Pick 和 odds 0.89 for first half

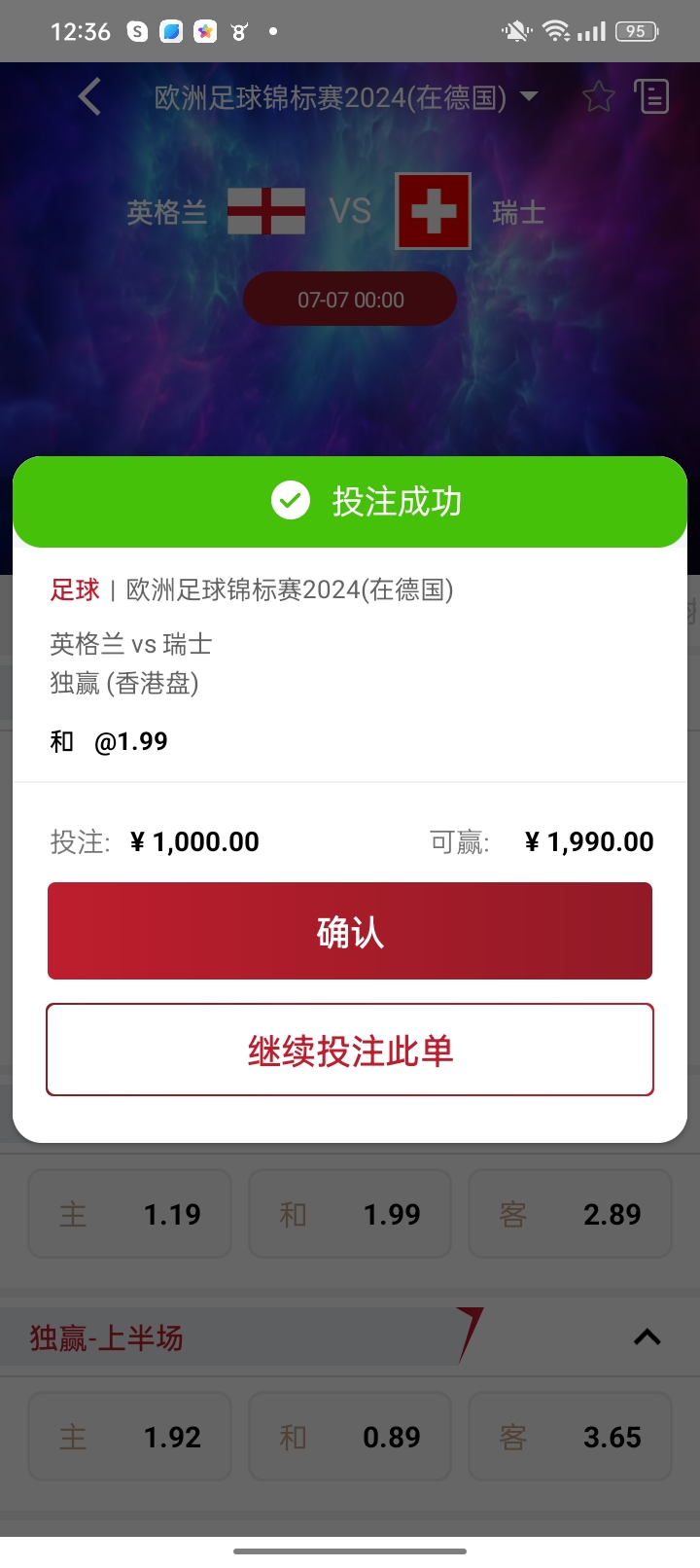350,1437
